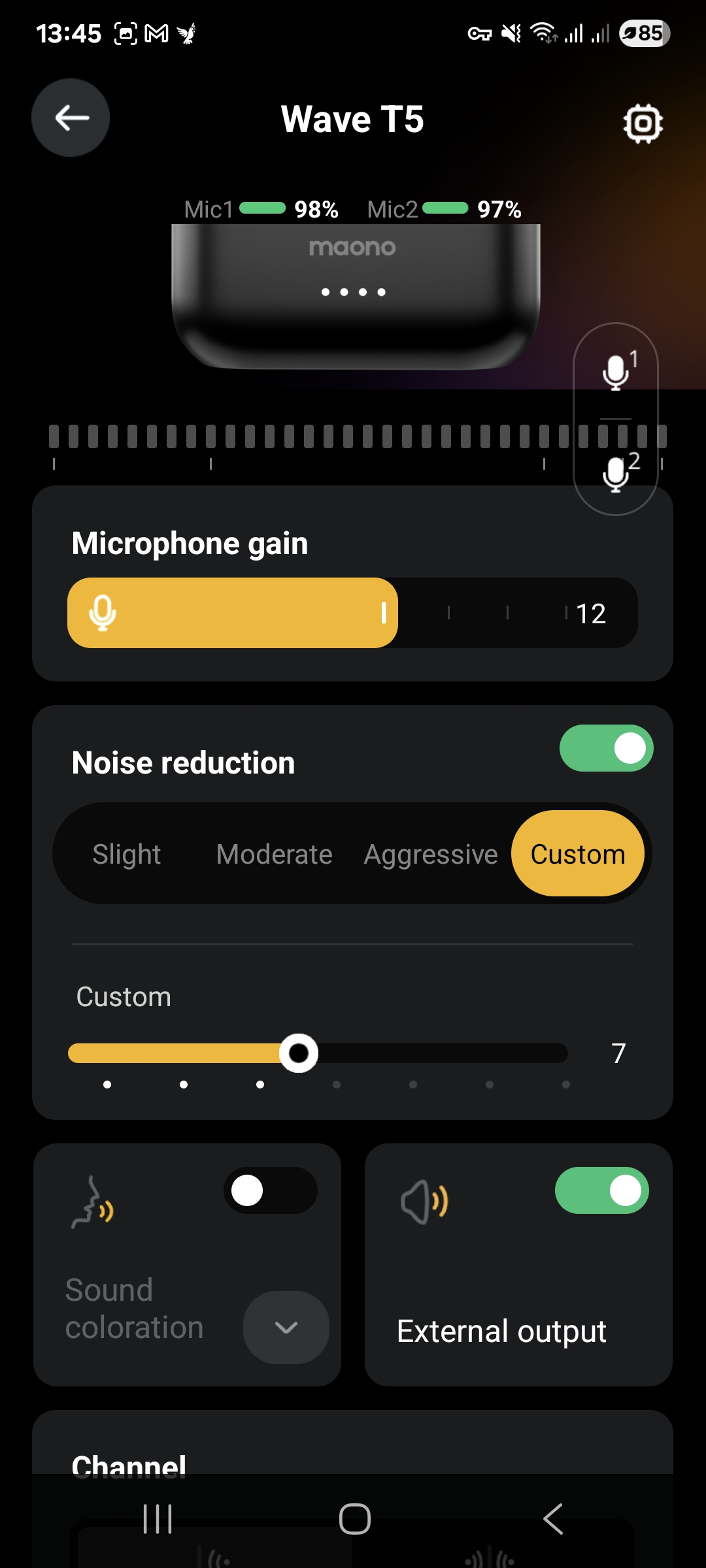Image resolution: width=706 pixels, height=1568 pixels.
Task: Turn off the Noise reduction switch
Action: [606, 748]
